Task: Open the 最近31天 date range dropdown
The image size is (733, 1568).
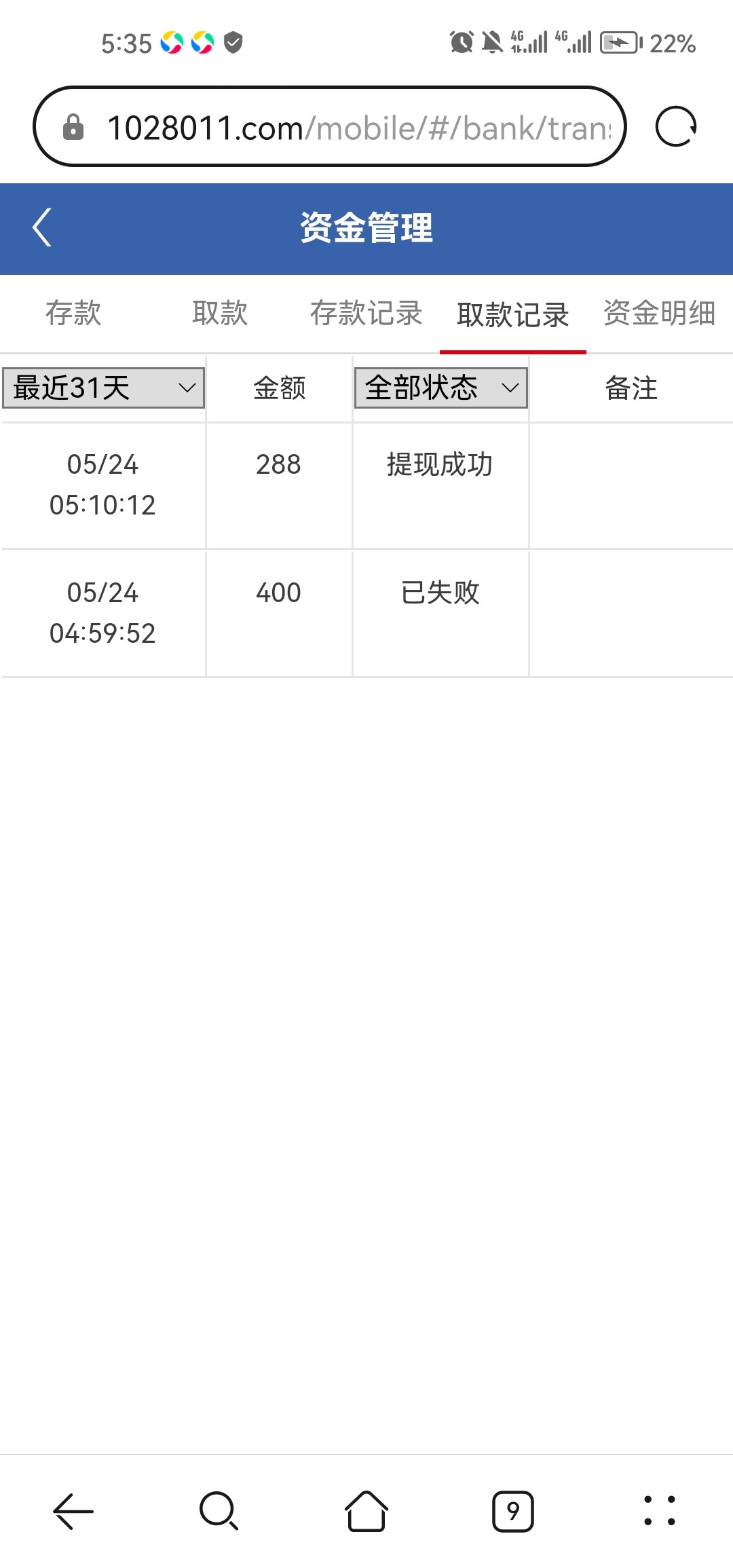Action: click(x=103, y=388)
